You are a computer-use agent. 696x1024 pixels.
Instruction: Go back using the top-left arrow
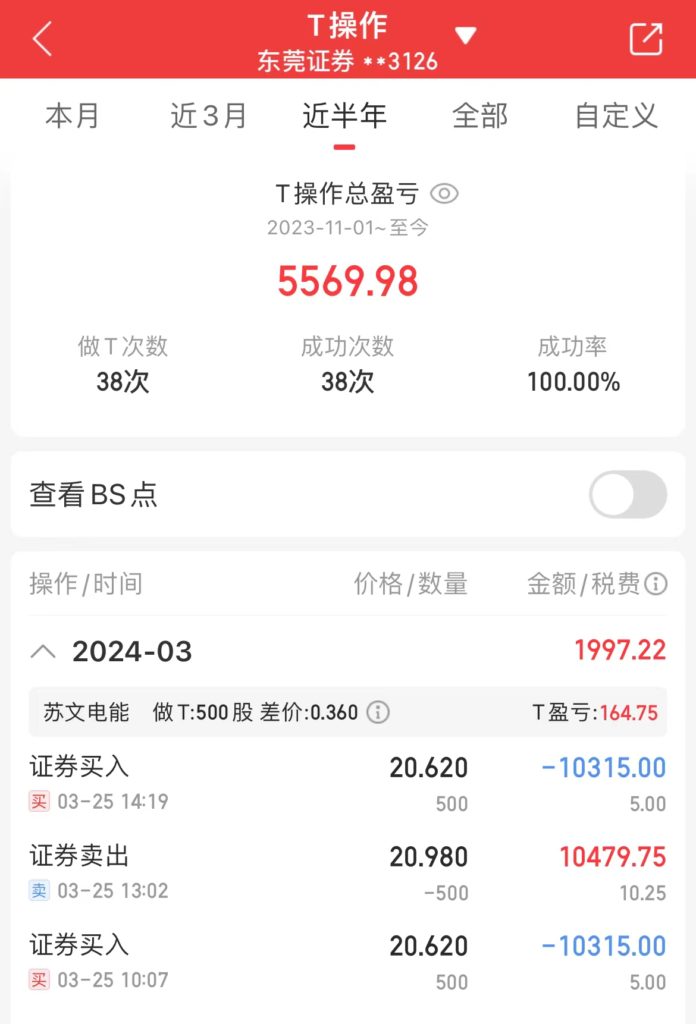(42, 39)
